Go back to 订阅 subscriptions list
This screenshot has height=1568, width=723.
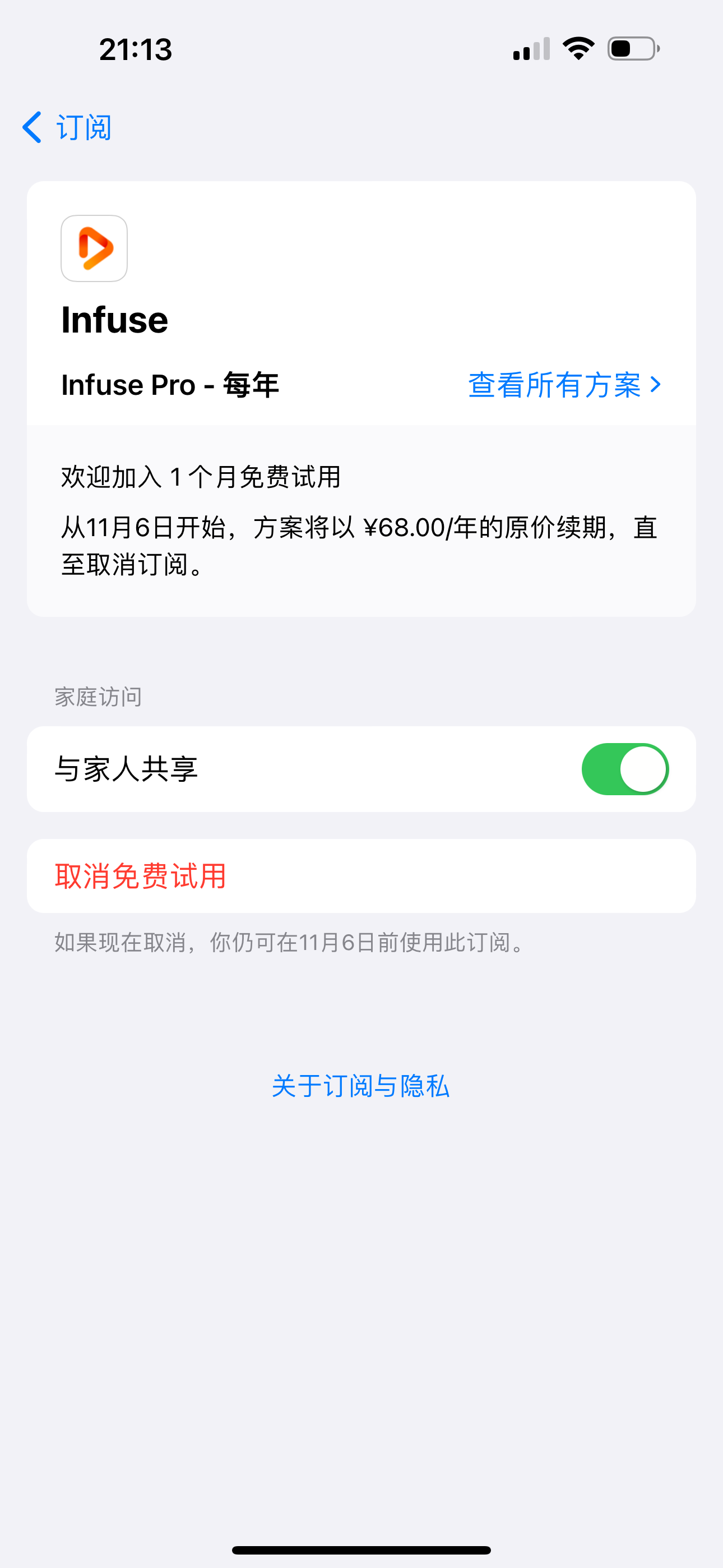pos(68,127)
